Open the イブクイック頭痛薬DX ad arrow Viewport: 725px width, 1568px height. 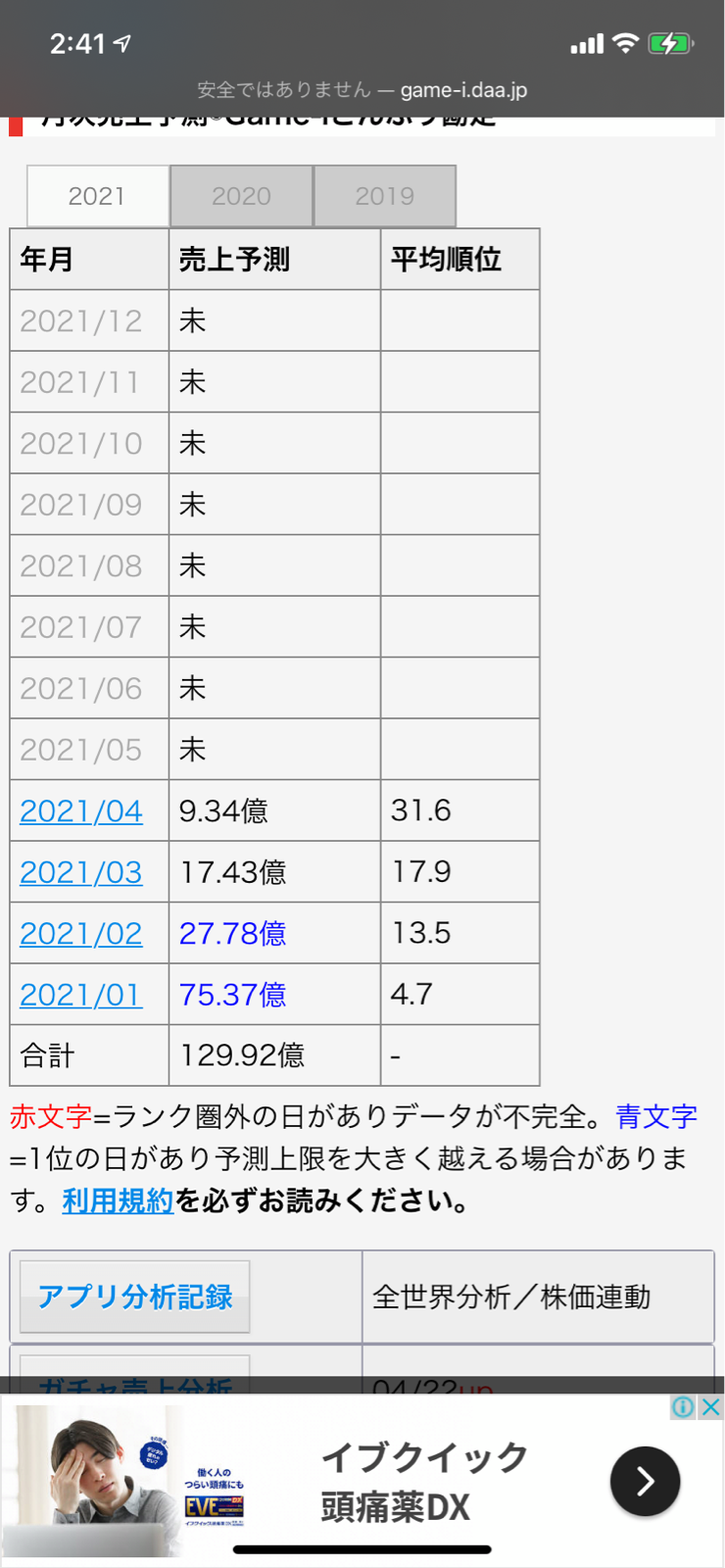point(645,1481)
